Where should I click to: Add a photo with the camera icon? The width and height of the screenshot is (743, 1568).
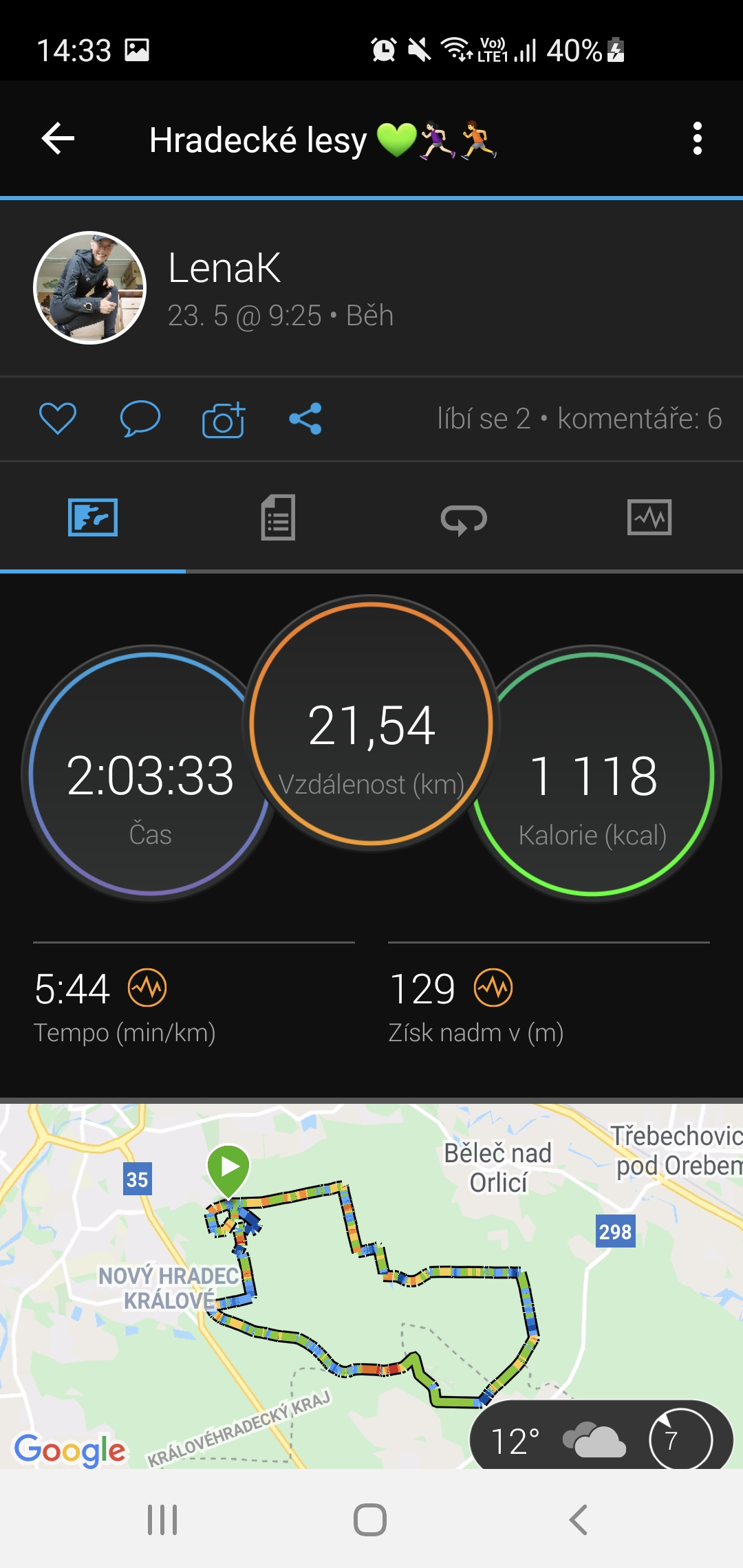(224, 420)
